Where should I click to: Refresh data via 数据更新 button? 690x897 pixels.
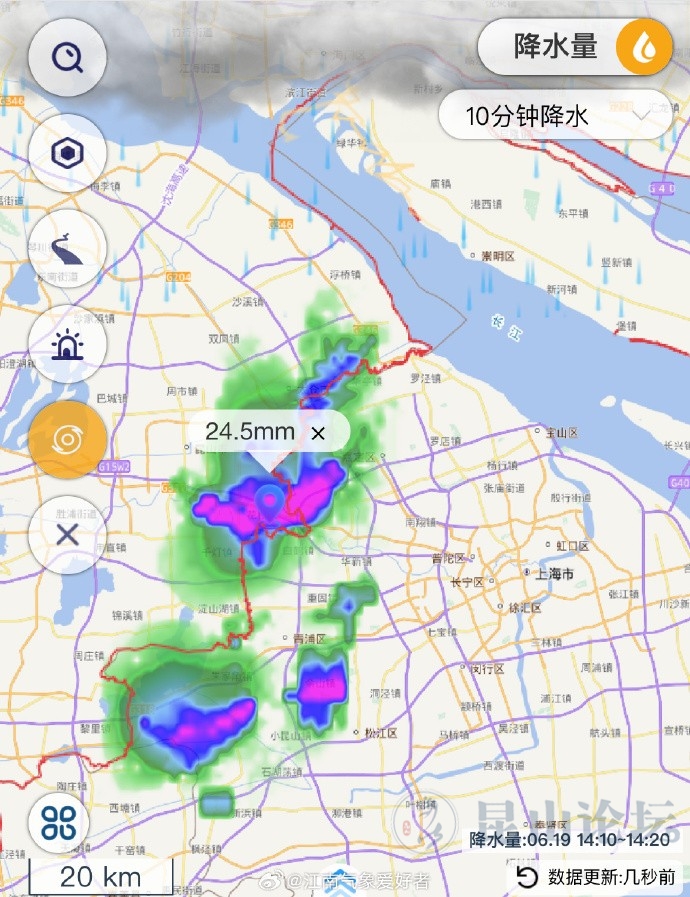[x=599, y=877]
